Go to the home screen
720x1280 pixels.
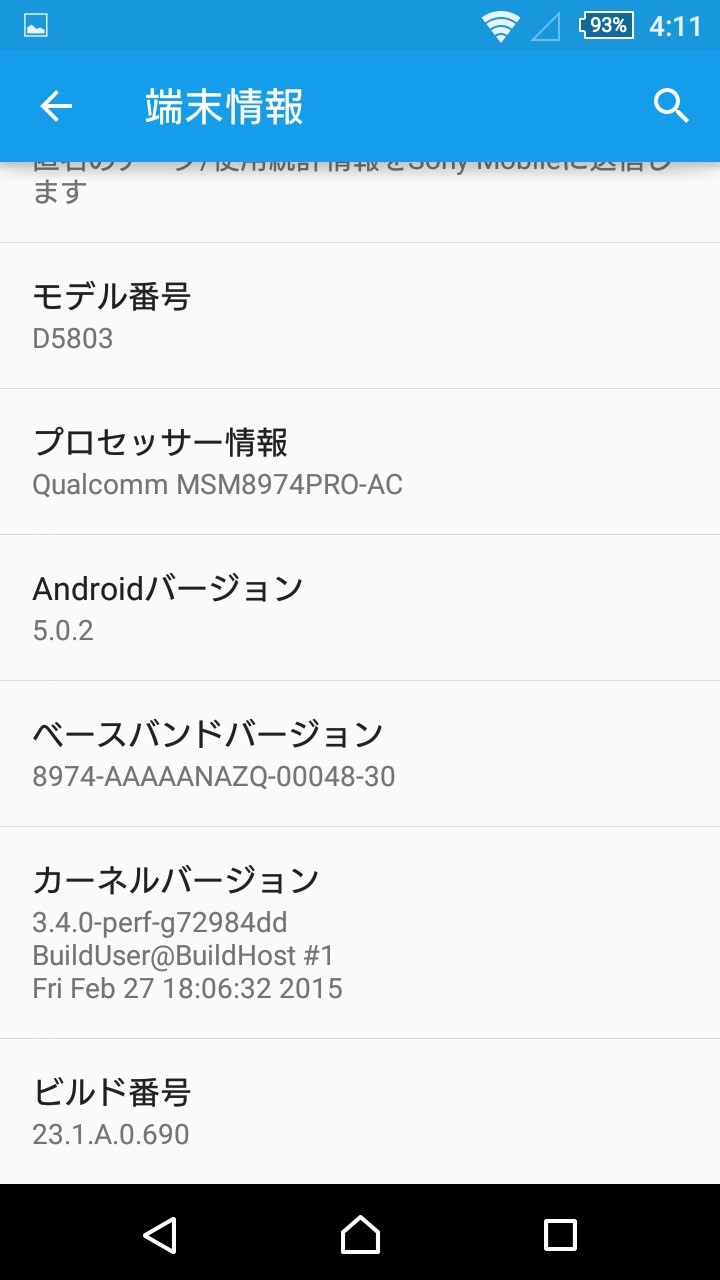tap(360, 1235)
